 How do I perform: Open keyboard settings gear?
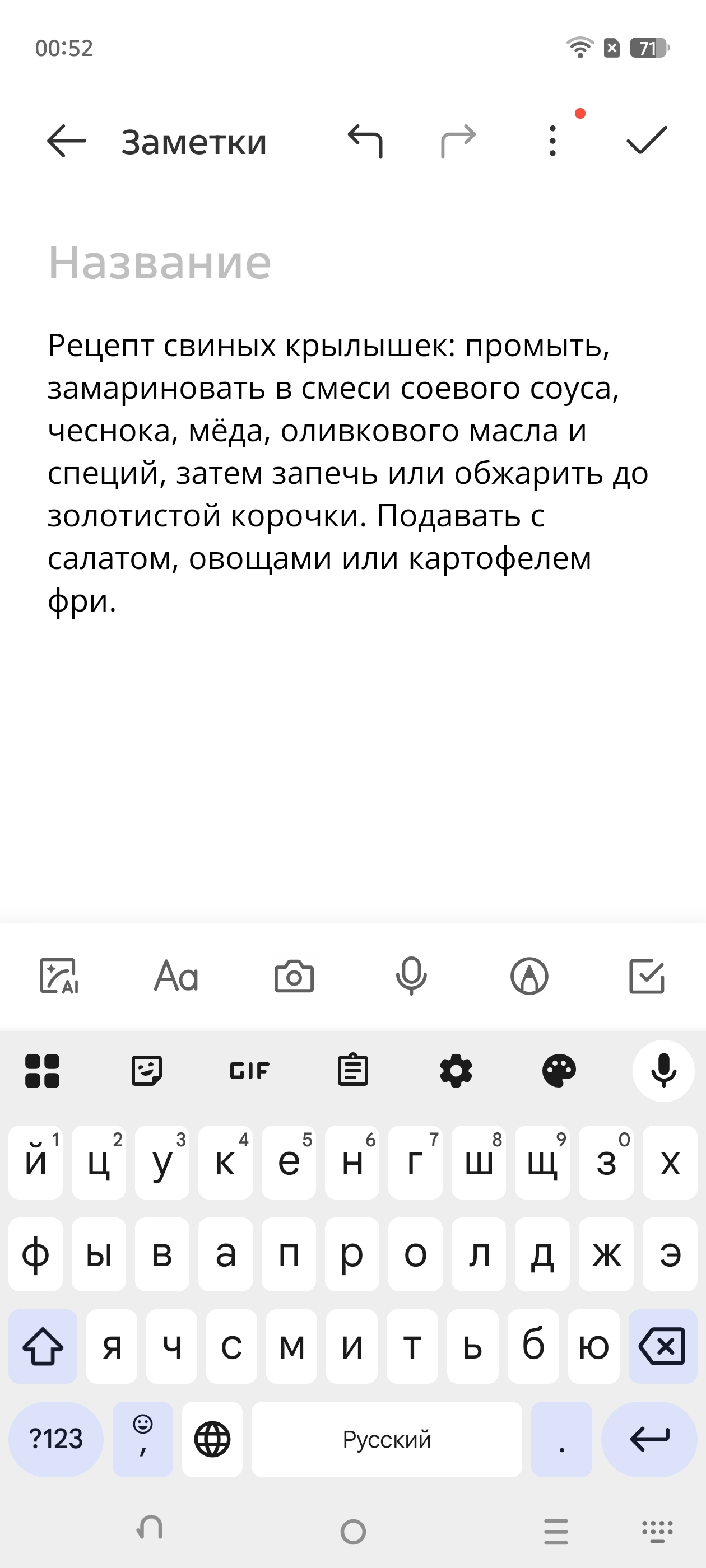pos(456,1071)
